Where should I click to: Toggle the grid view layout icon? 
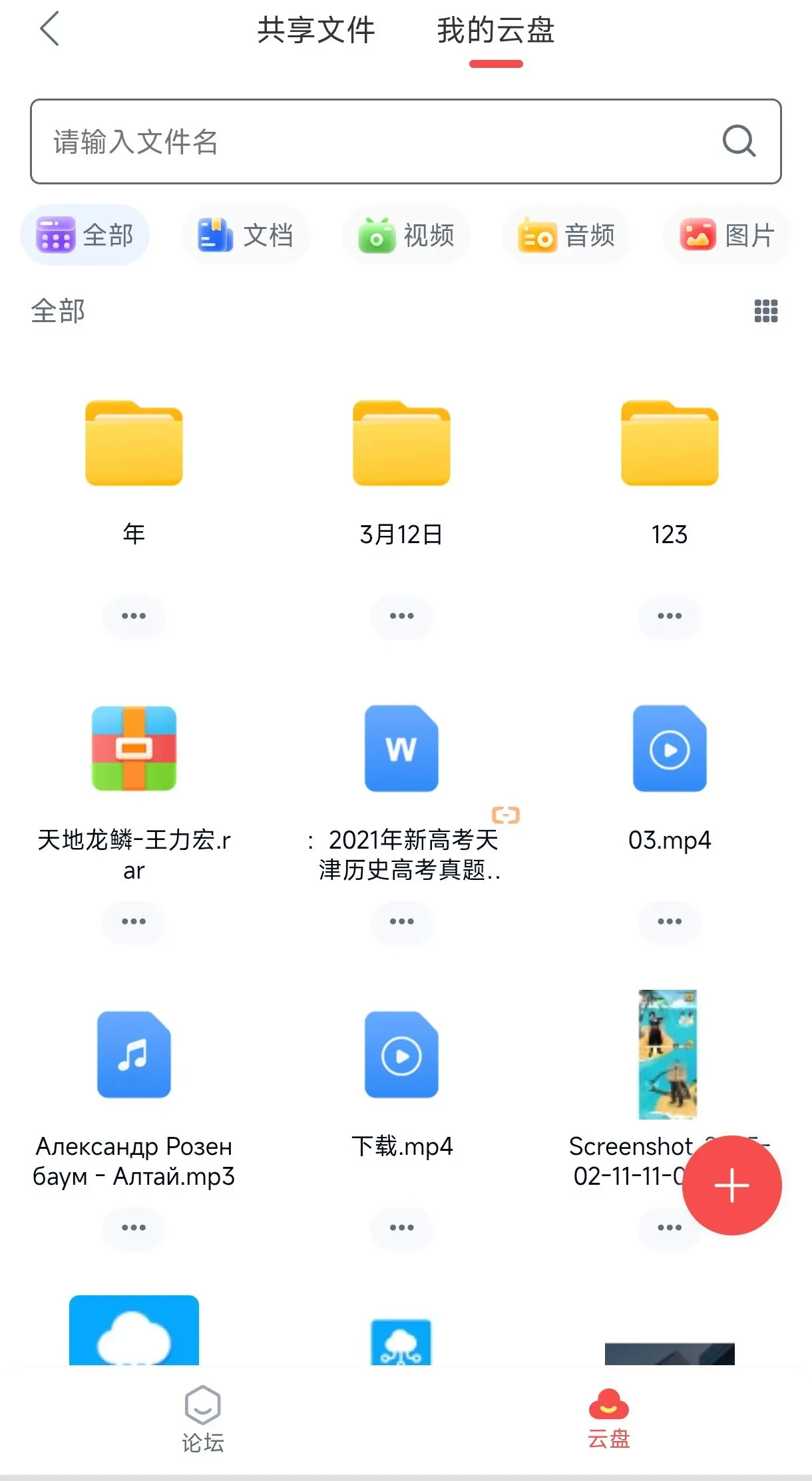[x=765, y=311]
